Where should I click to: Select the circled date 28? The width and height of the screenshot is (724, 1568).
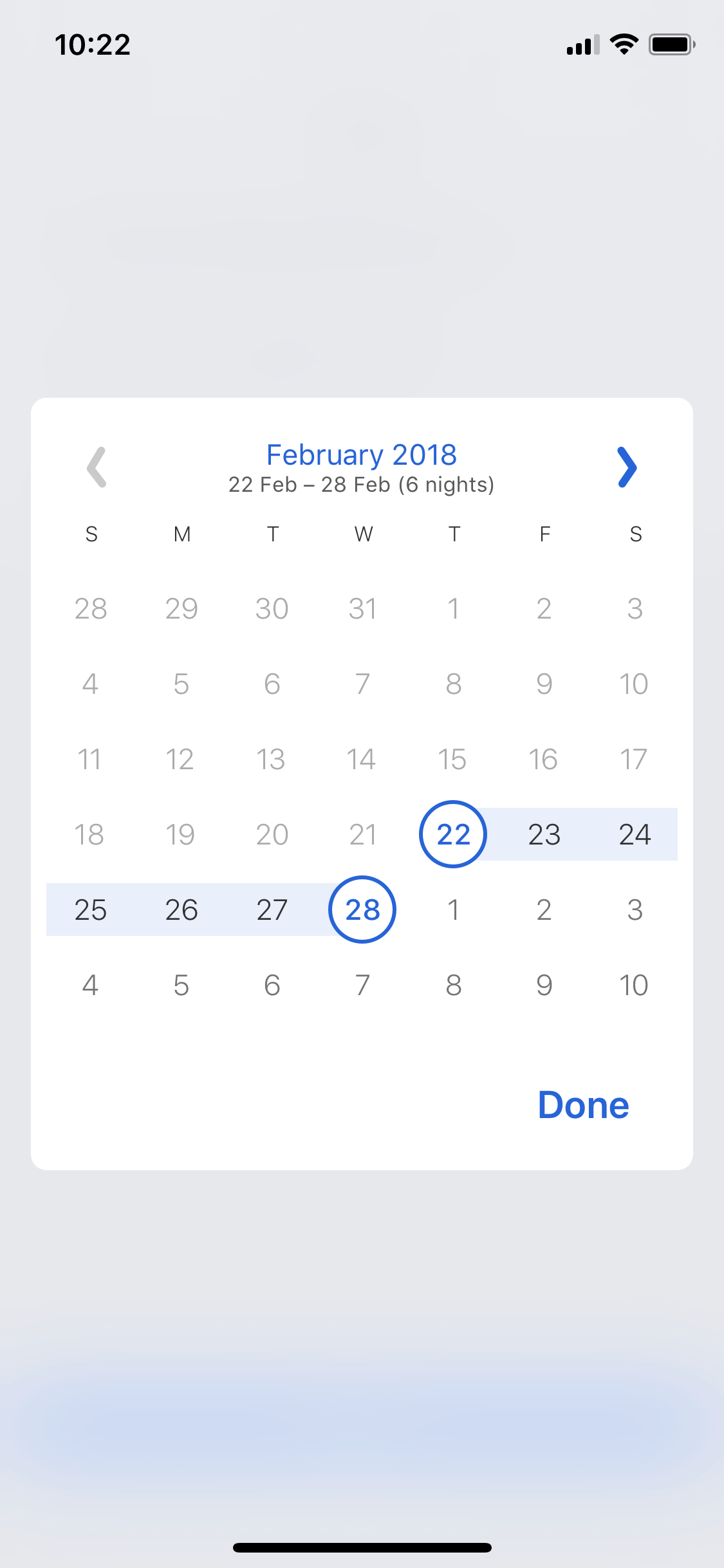coord(362,910)
